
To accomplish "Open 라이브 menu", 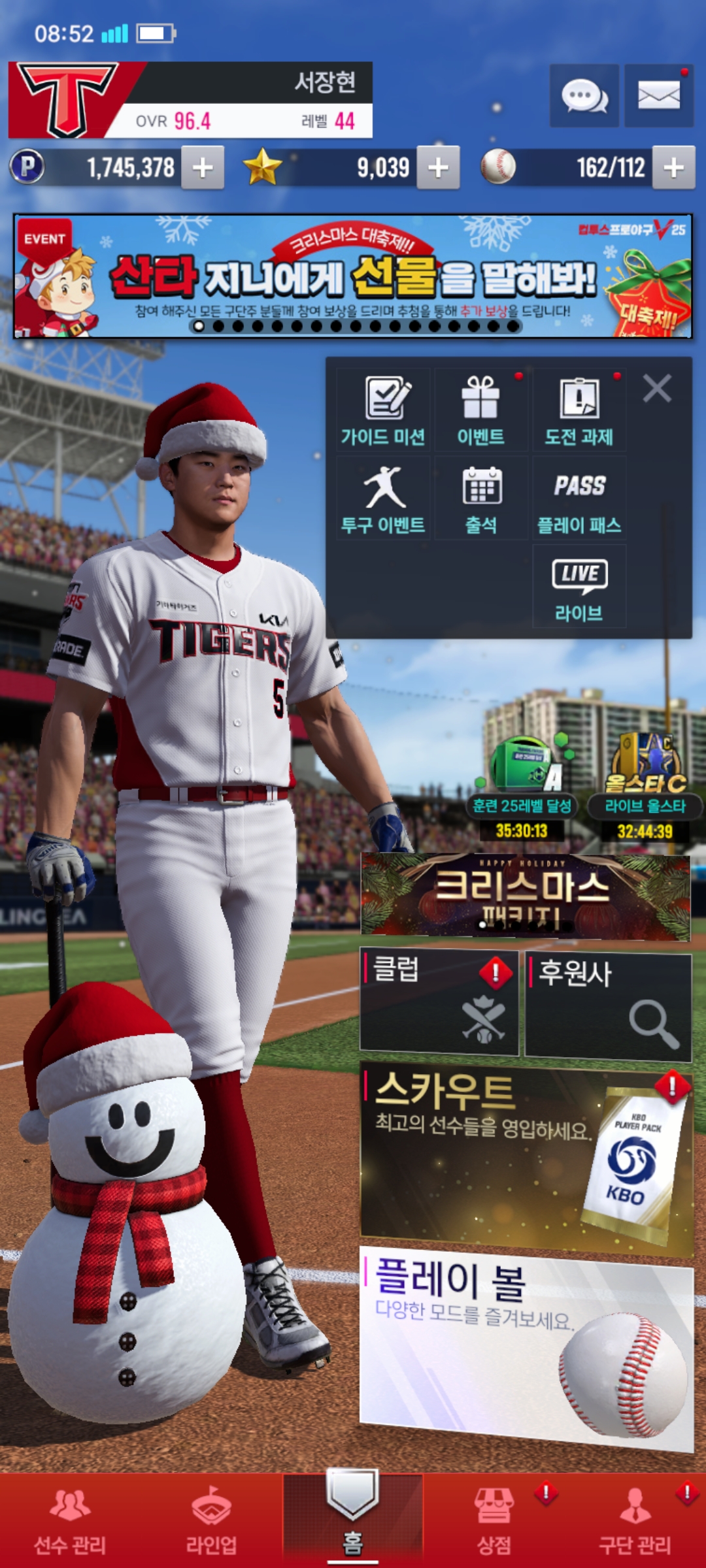I will pyautogui.click(x=579, y=587).
